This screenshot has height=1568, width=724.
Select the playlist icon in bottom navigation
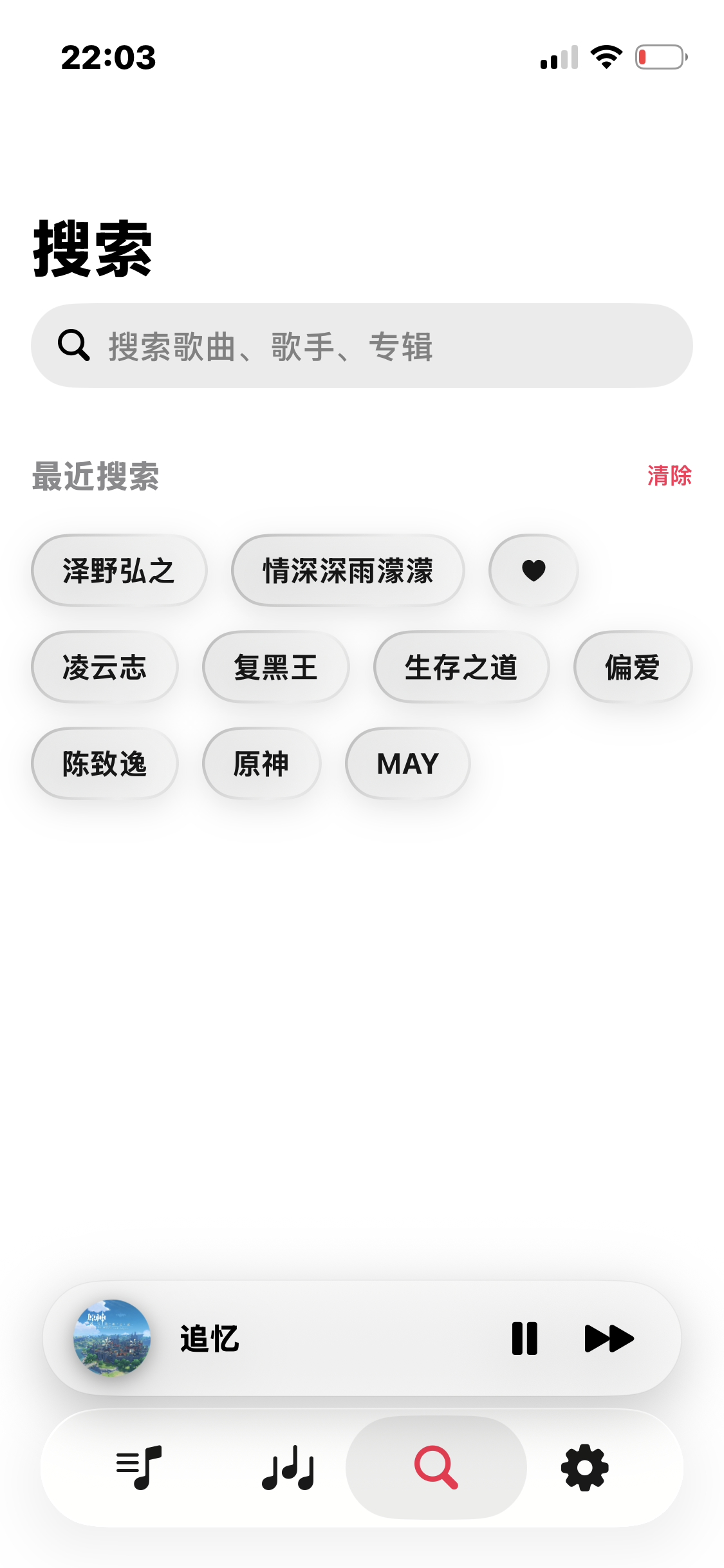coord(137,1466)
